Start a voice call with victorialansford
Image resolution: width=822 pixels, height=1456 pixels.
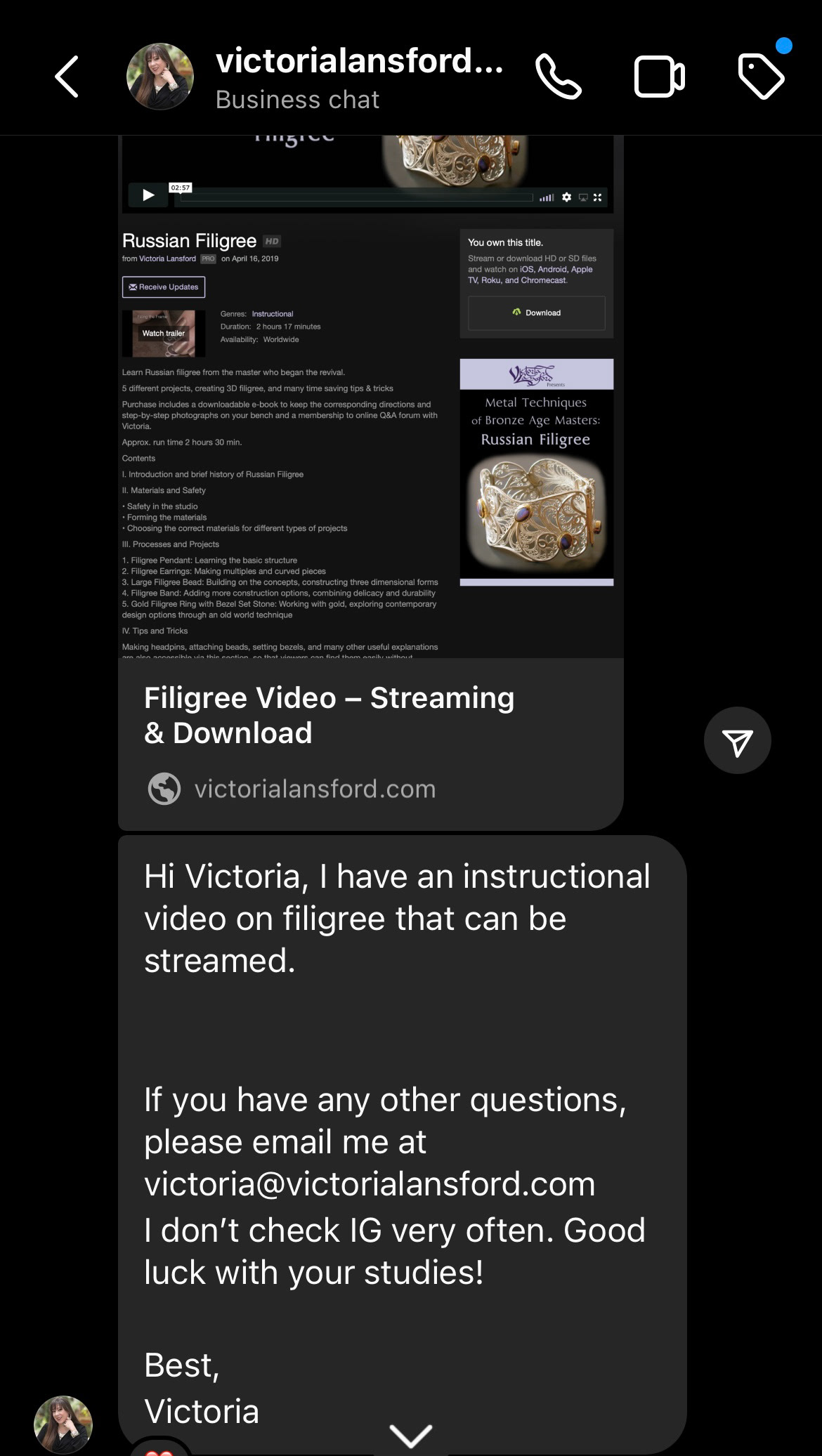559,77
